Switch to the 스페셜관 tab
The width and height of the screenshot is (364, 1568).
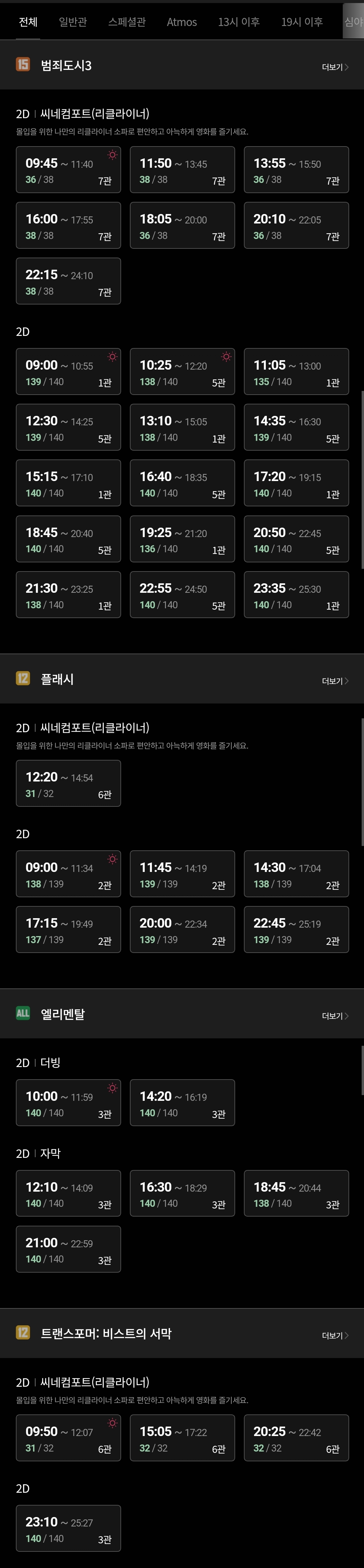click(127, 22)
